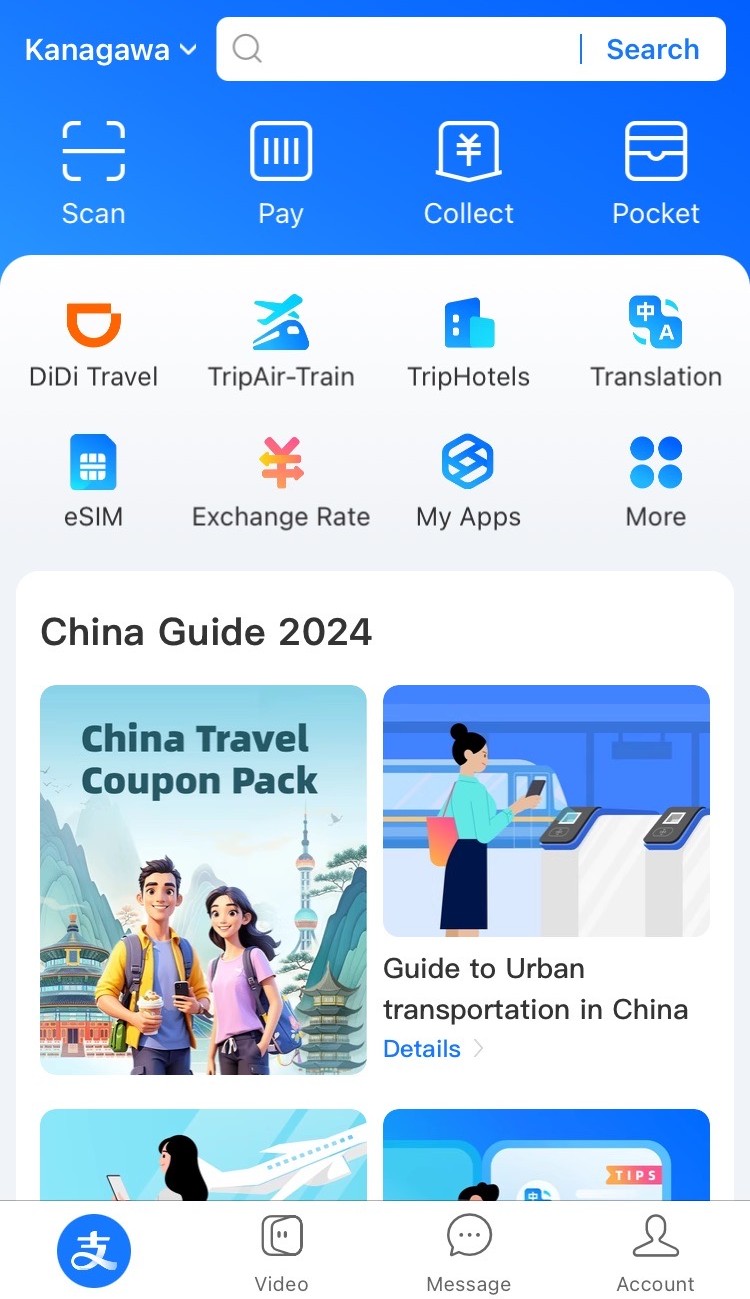750x1299 pixels.
Task: Open the Scan QR feature
Action: pos(94,173)
